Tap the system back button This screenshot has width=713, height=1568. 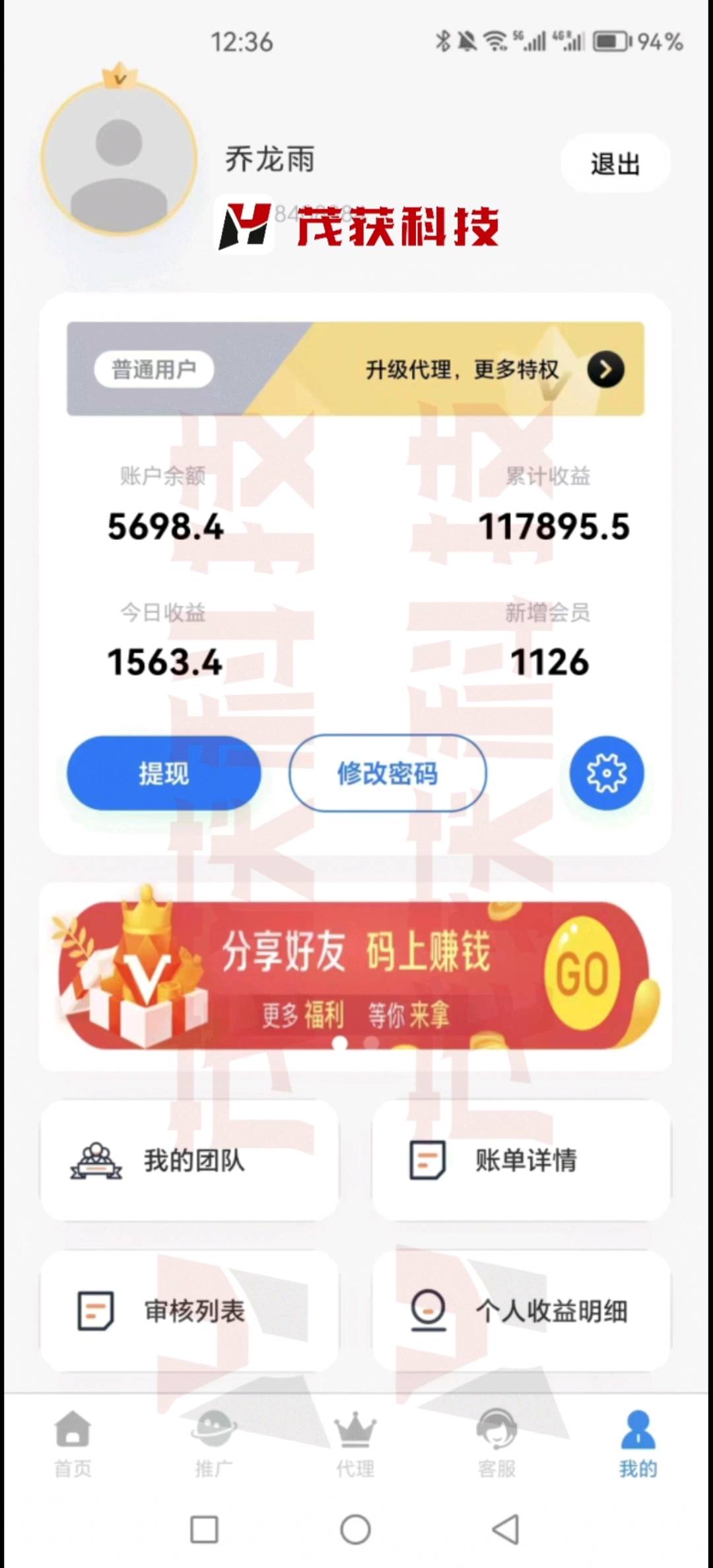(506, 1529)
